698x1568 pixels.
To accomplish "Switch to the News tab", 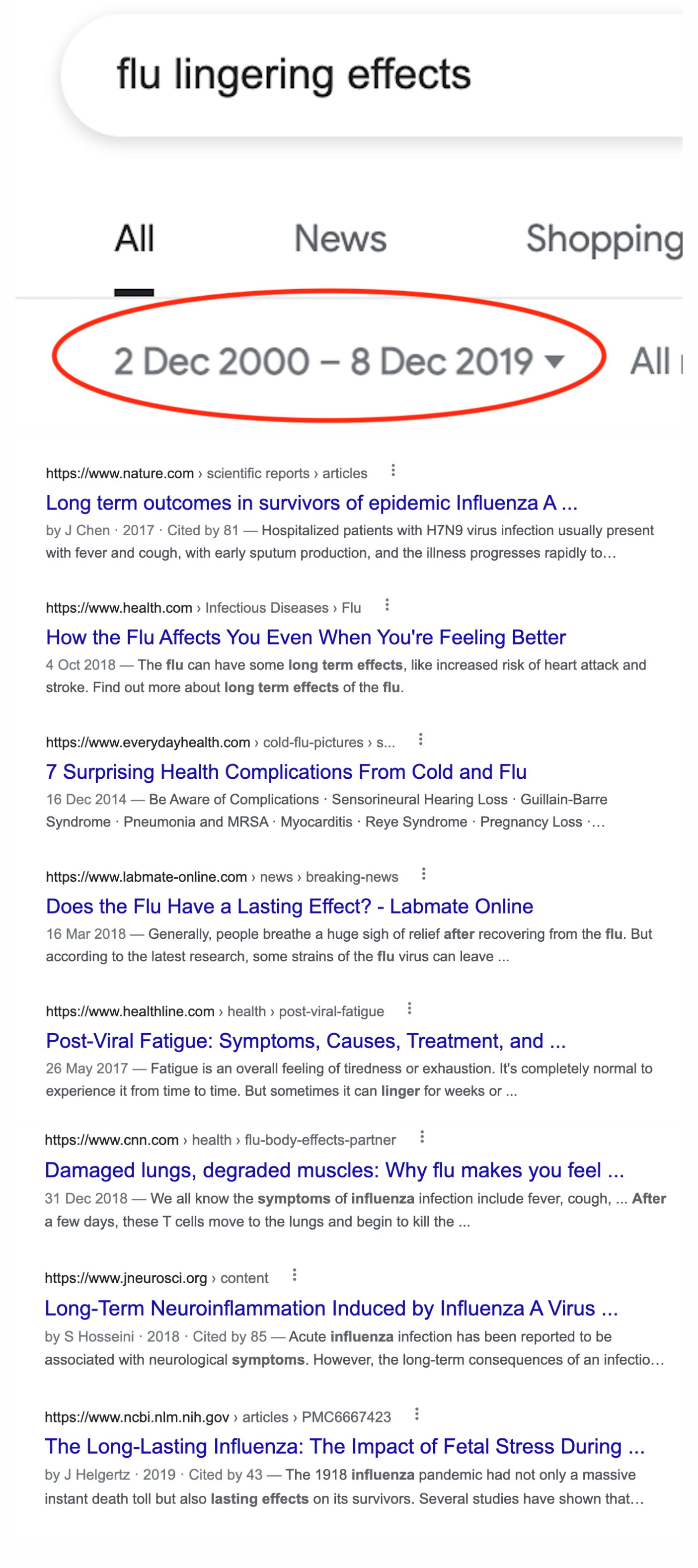I will (x=340, y=238).
